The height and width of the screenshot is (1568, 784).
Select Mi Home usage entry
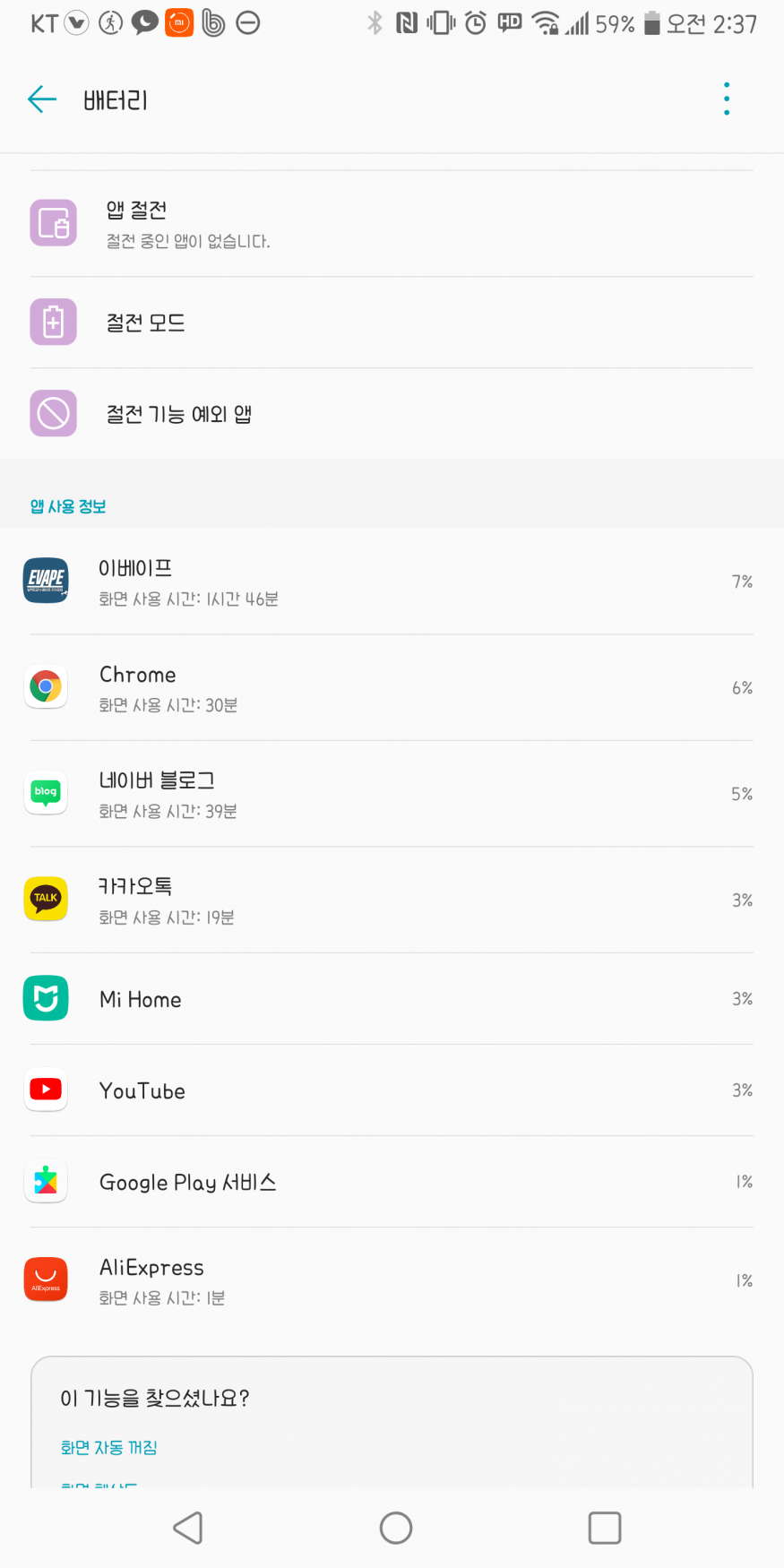(392, 999)
